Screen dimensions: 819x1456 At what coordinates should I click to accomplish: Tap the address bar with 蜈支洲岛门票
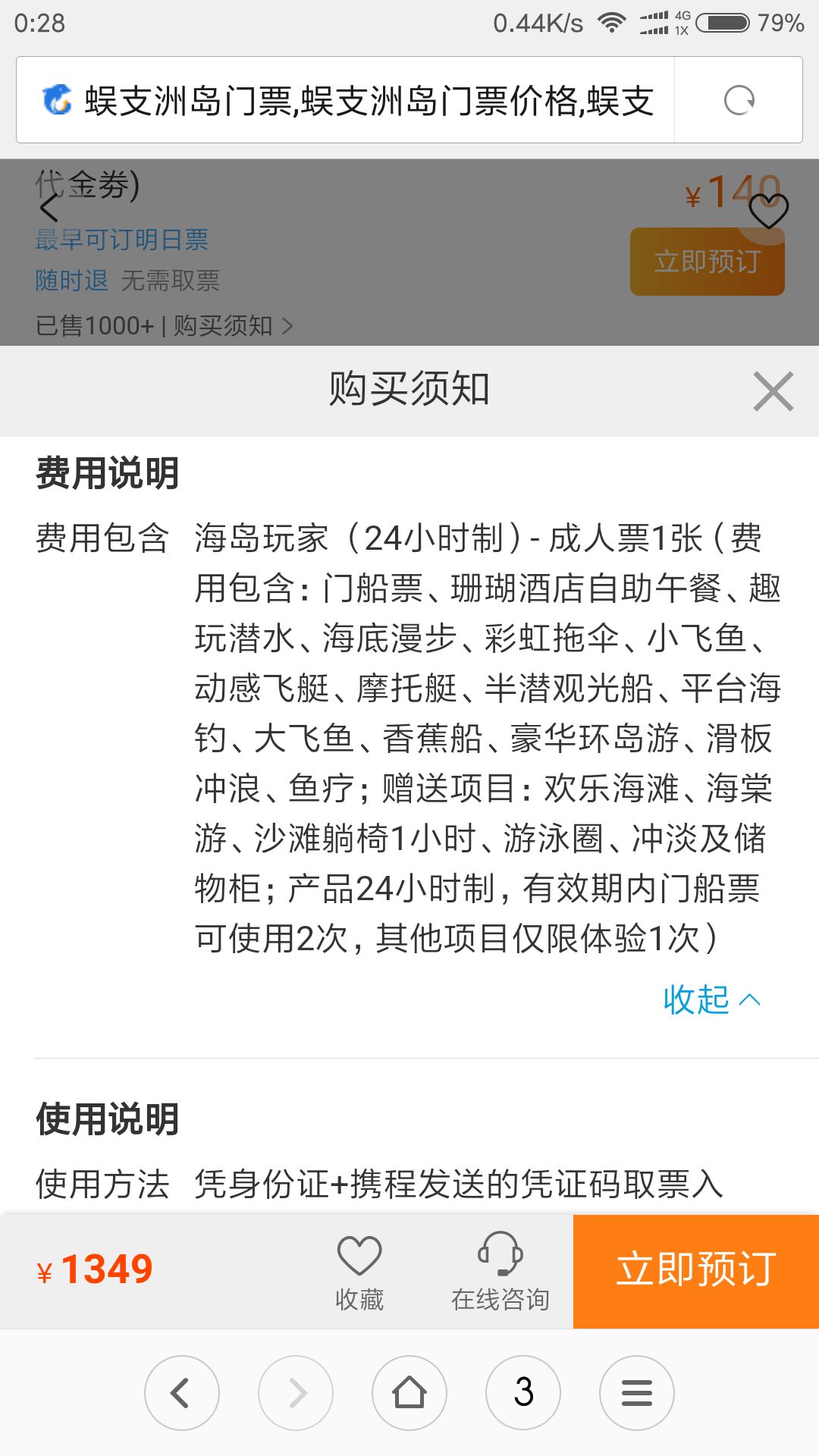[x=356, y=100]
